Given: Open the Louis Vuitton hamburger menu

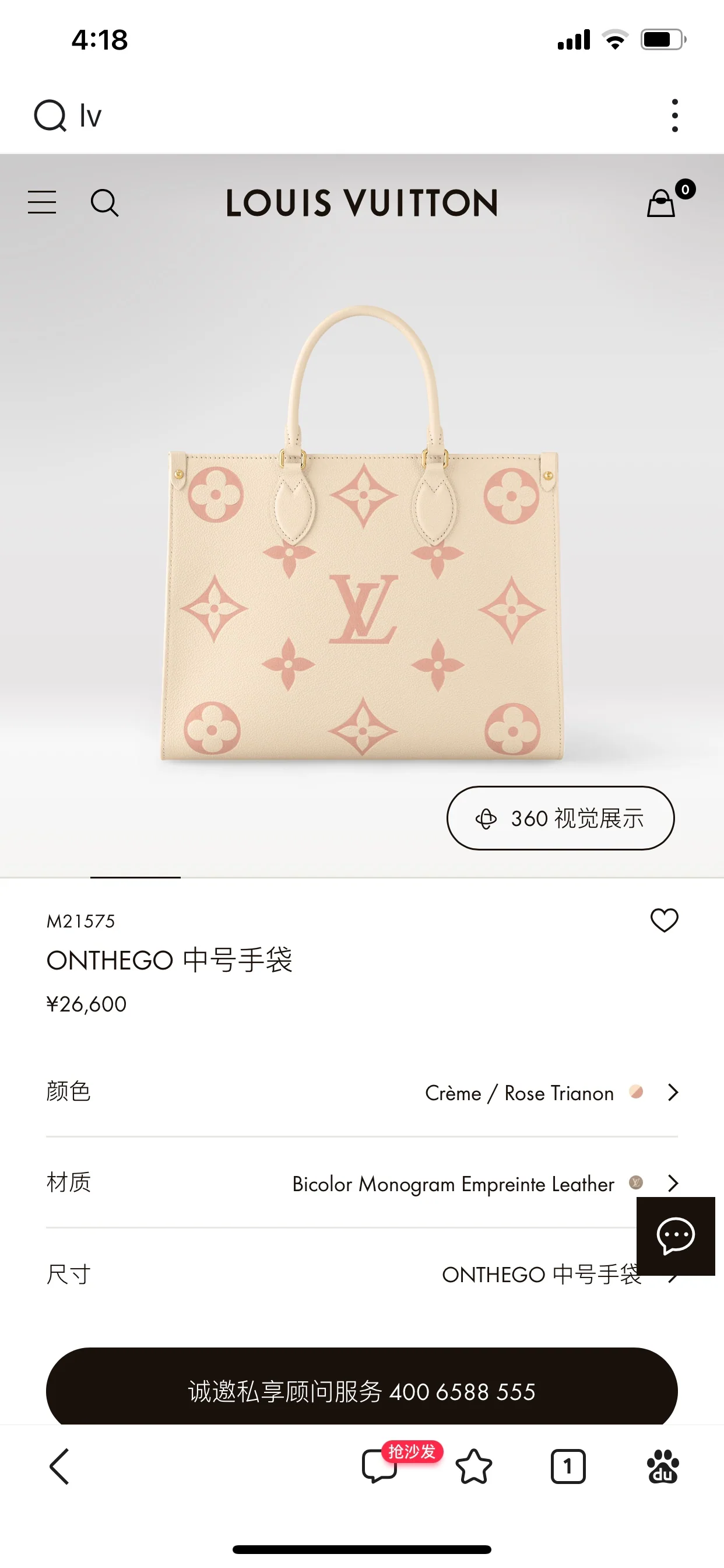Looking at the screenshot, I should (x=42, y=202).
